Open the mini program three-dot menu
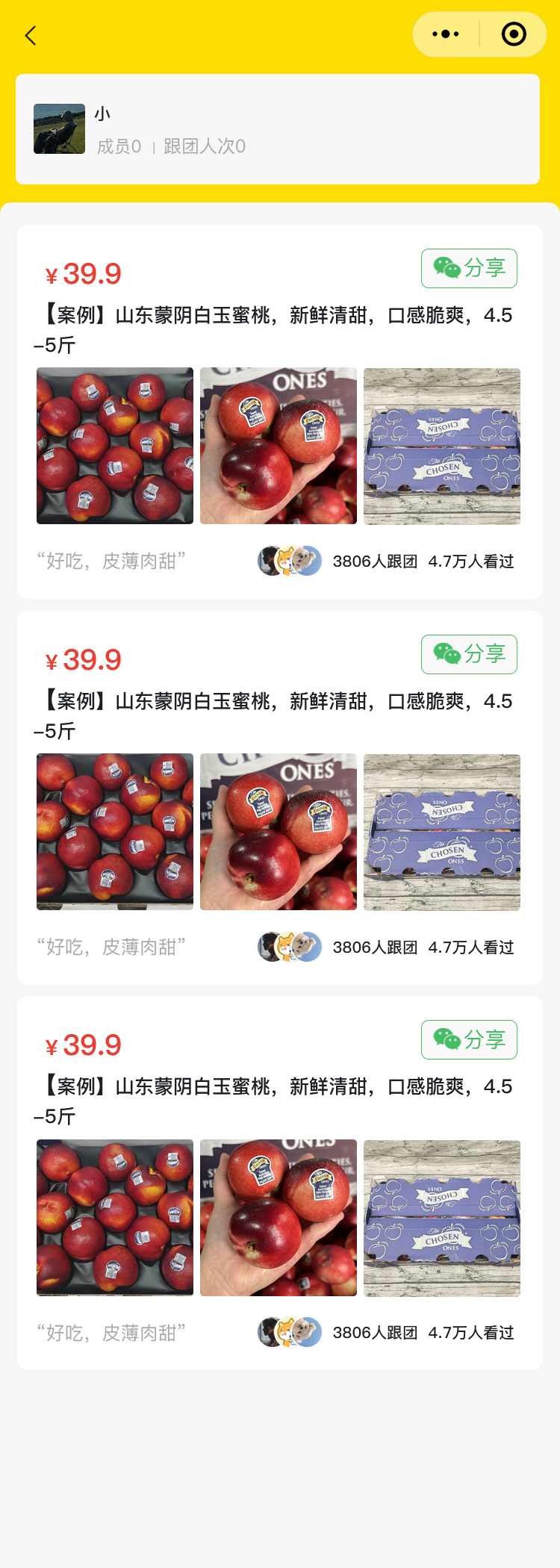This screenshot has width=560, height=1568. pyautogui.click(x=446, y=34)
